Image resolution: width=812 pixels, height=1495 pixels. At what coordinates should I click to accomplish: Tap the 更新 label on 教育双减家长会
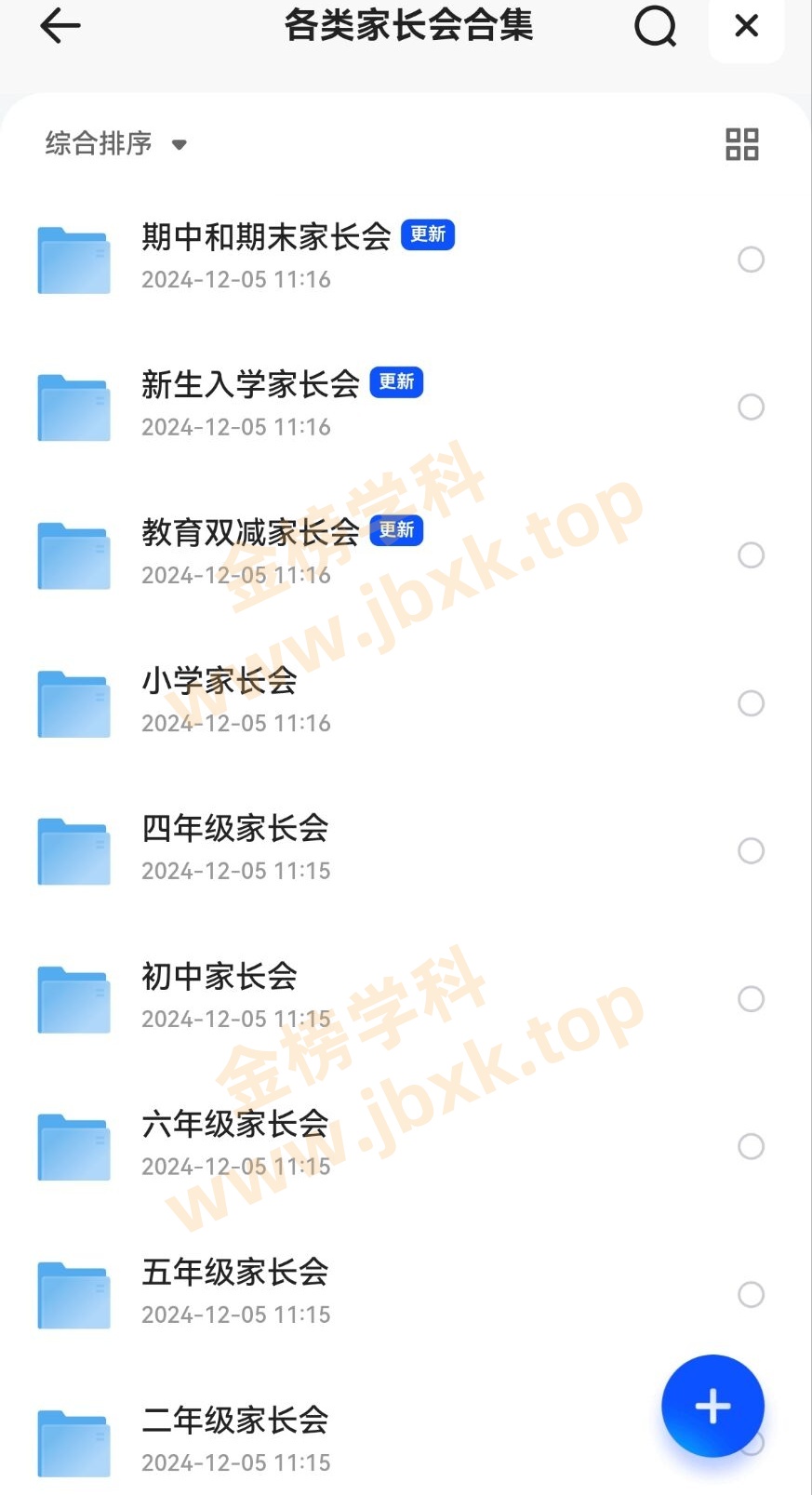(x=396, y=530)
